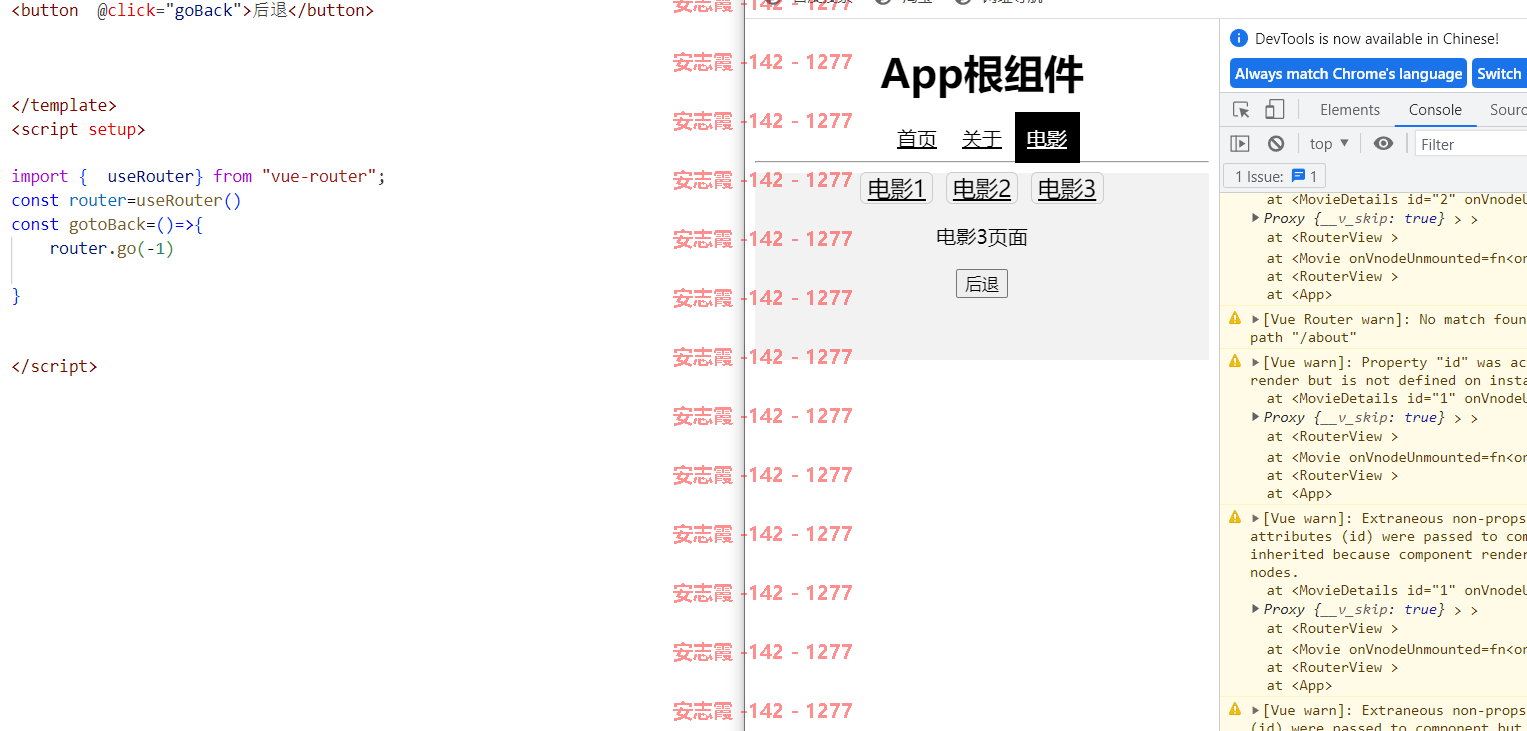This screenshot has width=1527, height=731.
Task: Open the 电影1 link
Action: [896, 188]
